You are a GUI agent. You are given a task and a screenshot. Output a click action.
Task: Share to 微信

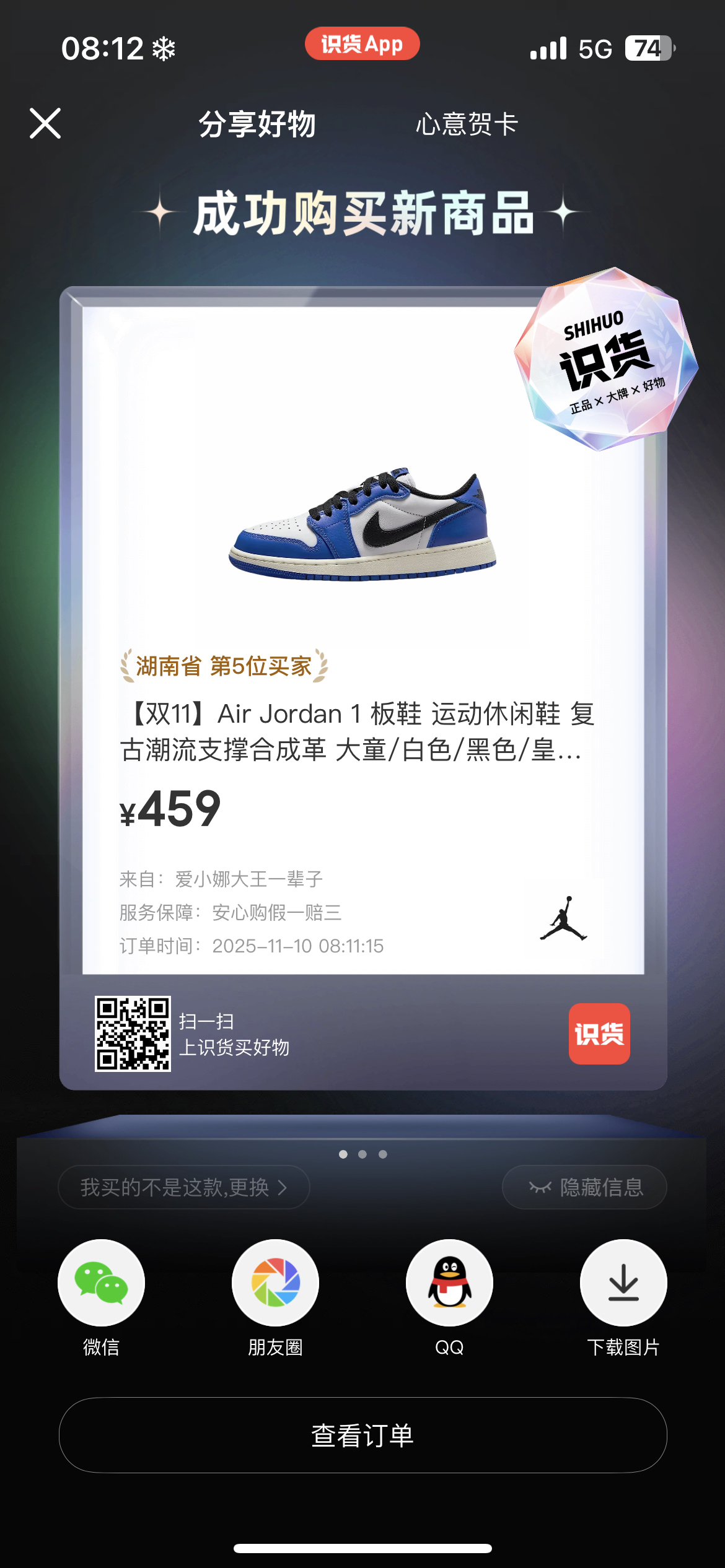tap(101, 1283)
